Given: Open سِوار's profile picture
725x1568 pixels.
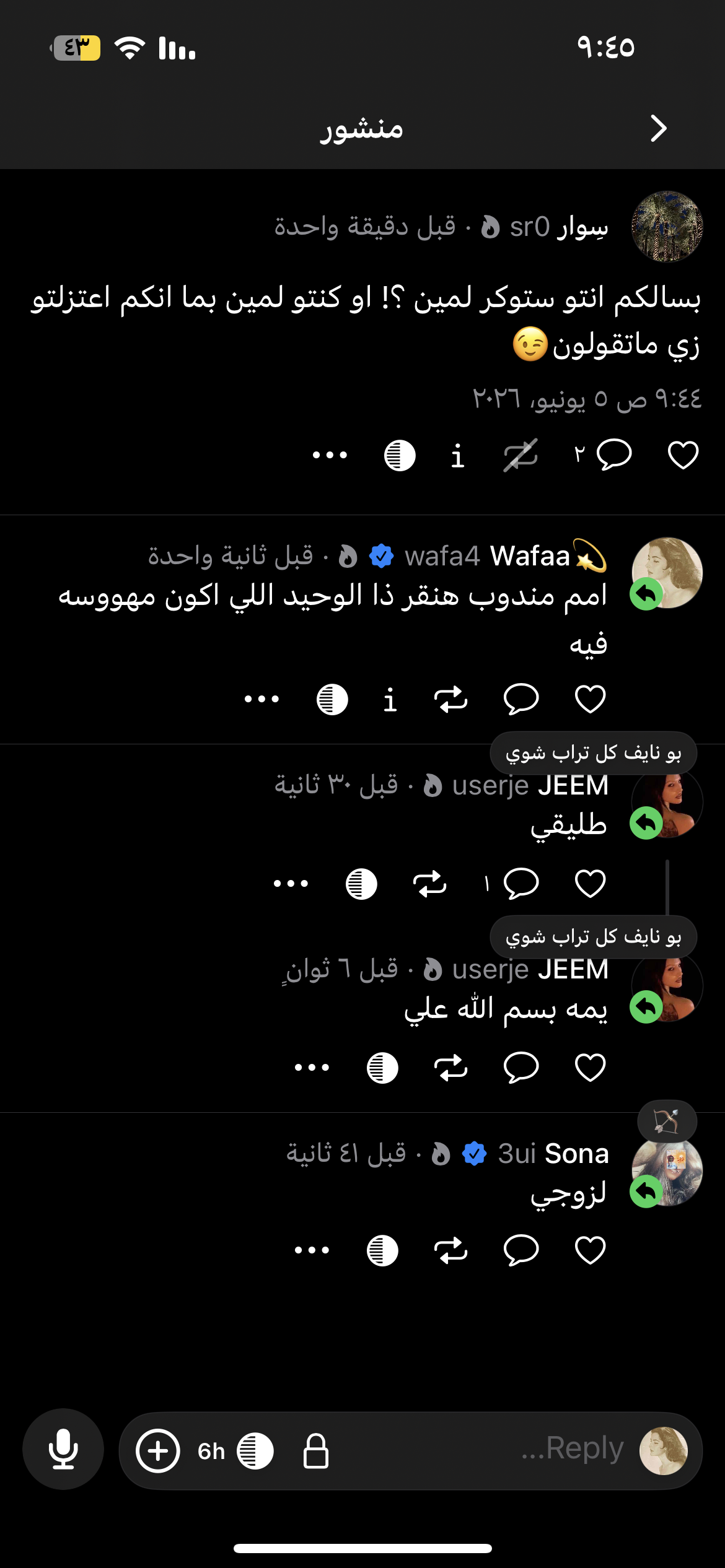Looking at the screenshot, I should coord(667,227).
